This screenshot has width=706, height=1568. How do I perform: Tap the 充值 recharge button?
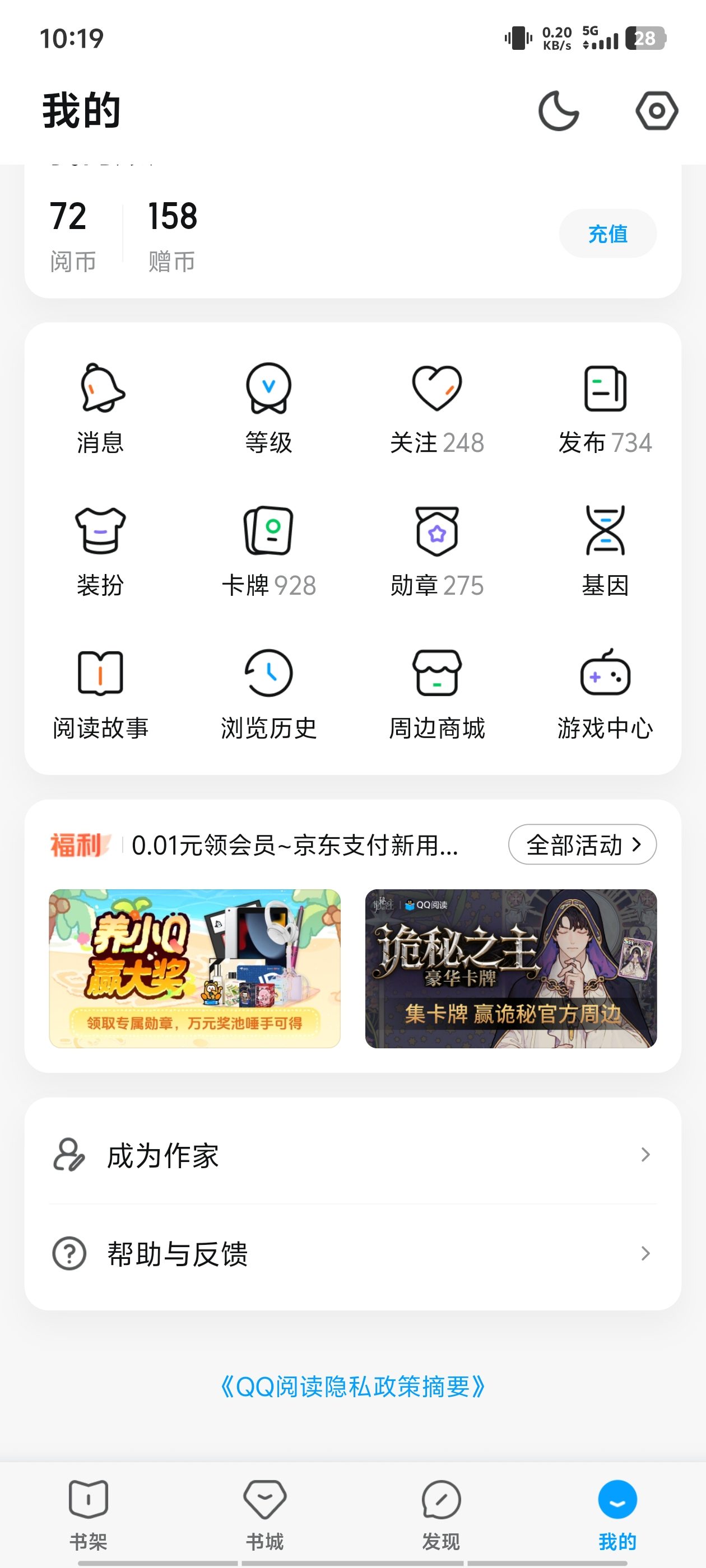coord(608,234)
